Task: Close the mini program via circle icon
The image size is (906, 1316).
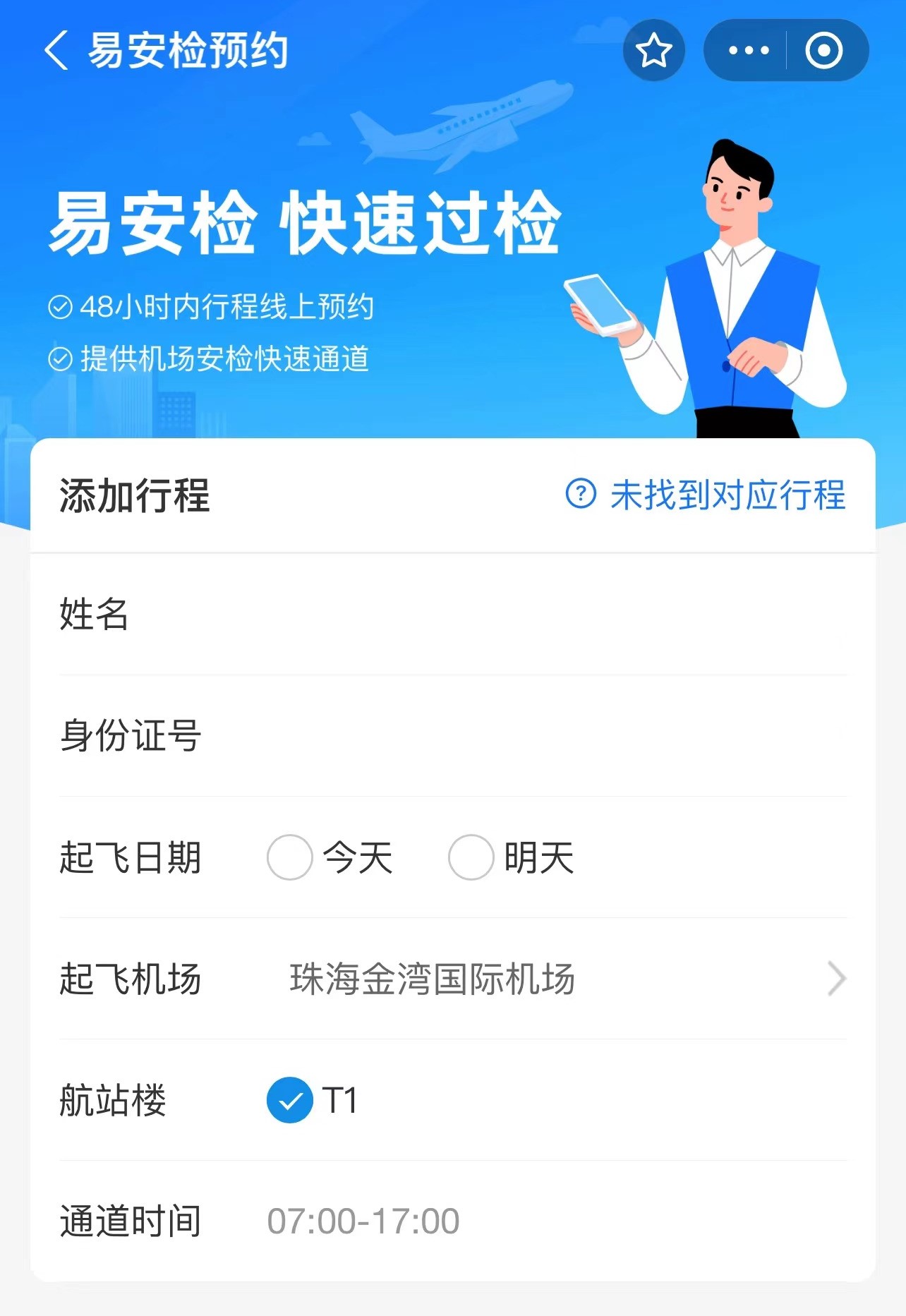Action: [x=823, y=51]
